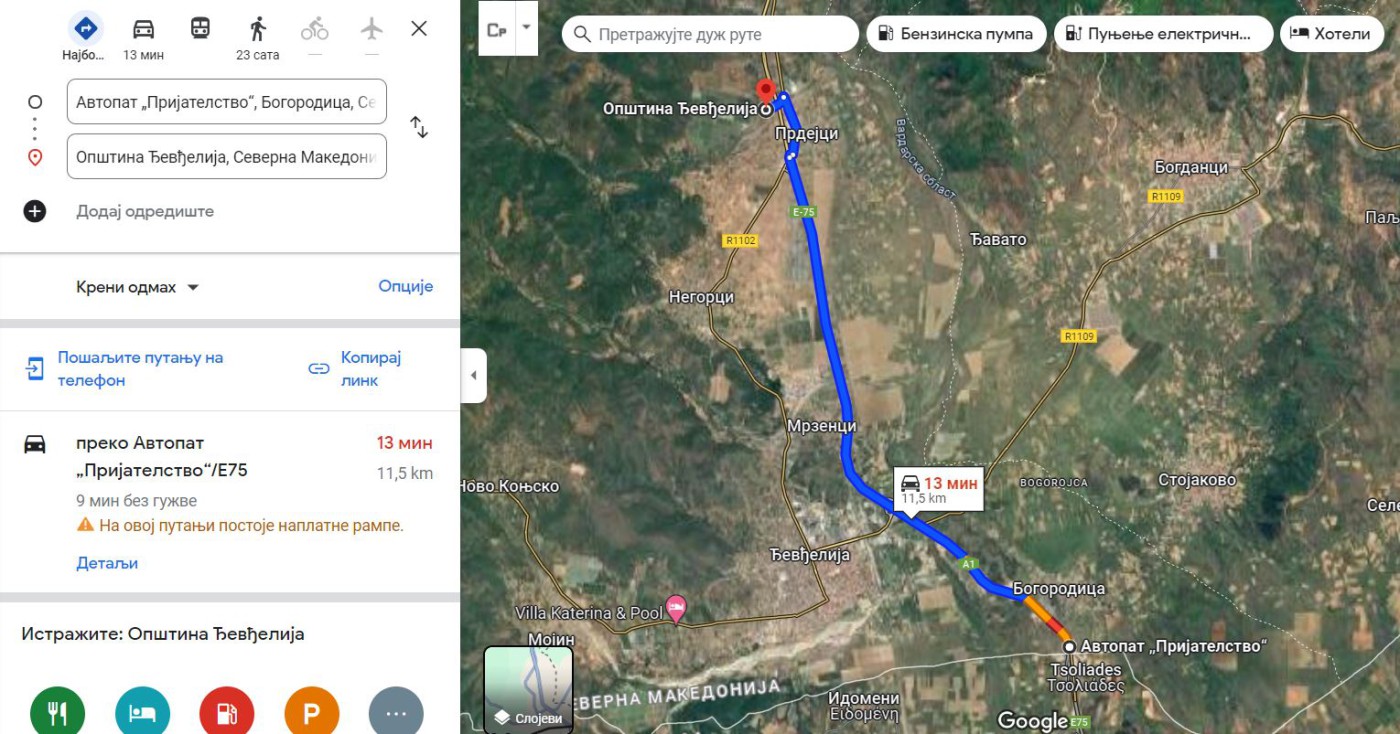The image size is (1400, 734).
Task: Open route Опције
Action: (x=405, y=286)
